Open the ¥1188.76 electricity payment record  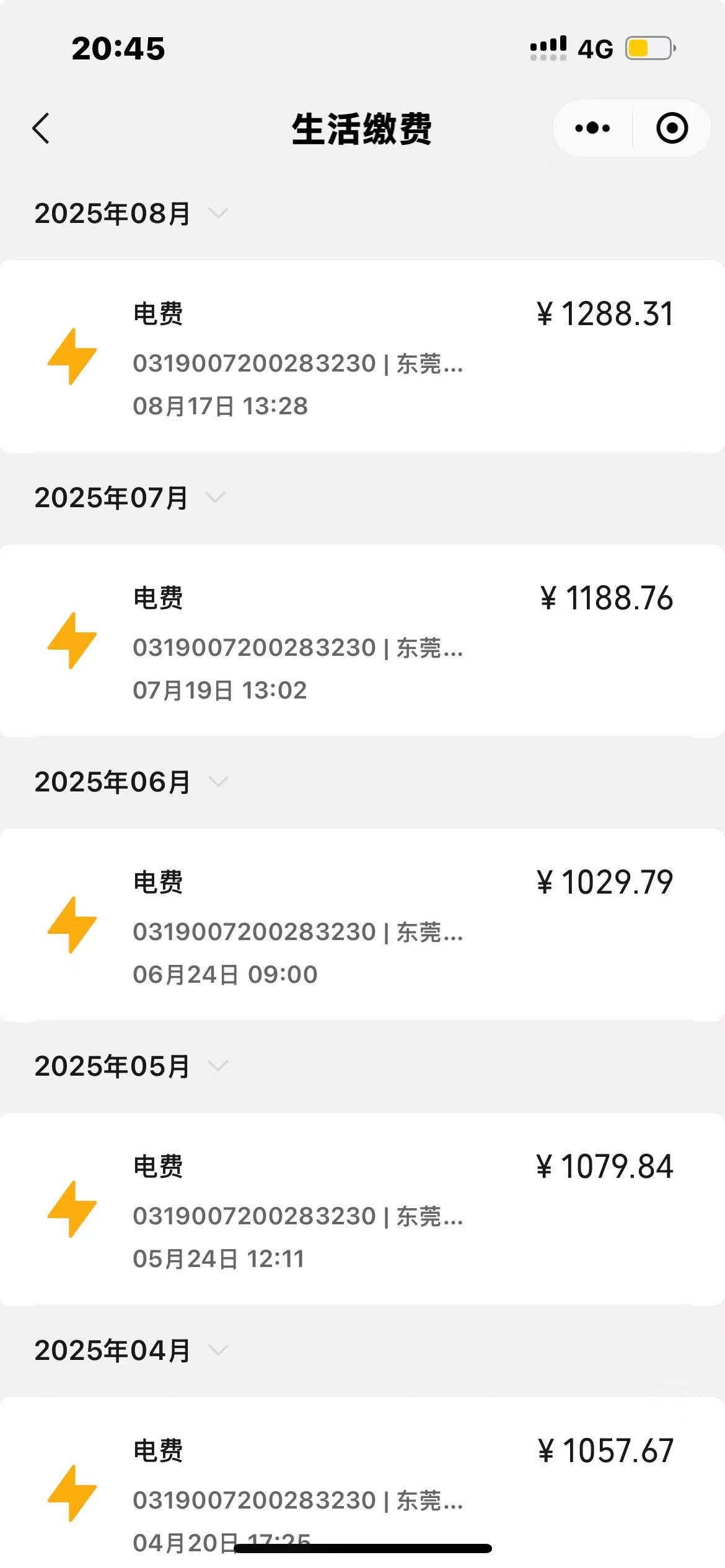(x=362, y=641)
